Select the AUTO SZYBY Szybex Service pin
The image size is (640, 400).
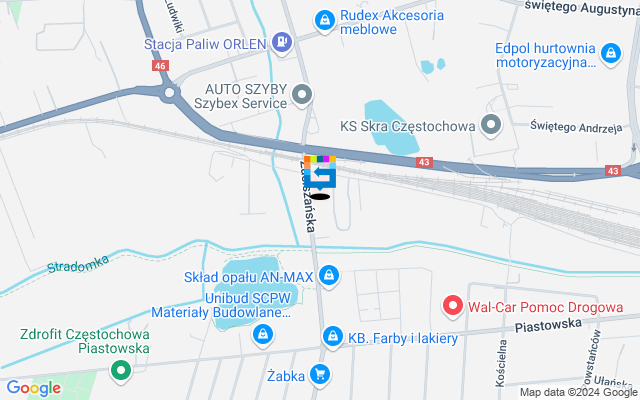tap(304, 96)
